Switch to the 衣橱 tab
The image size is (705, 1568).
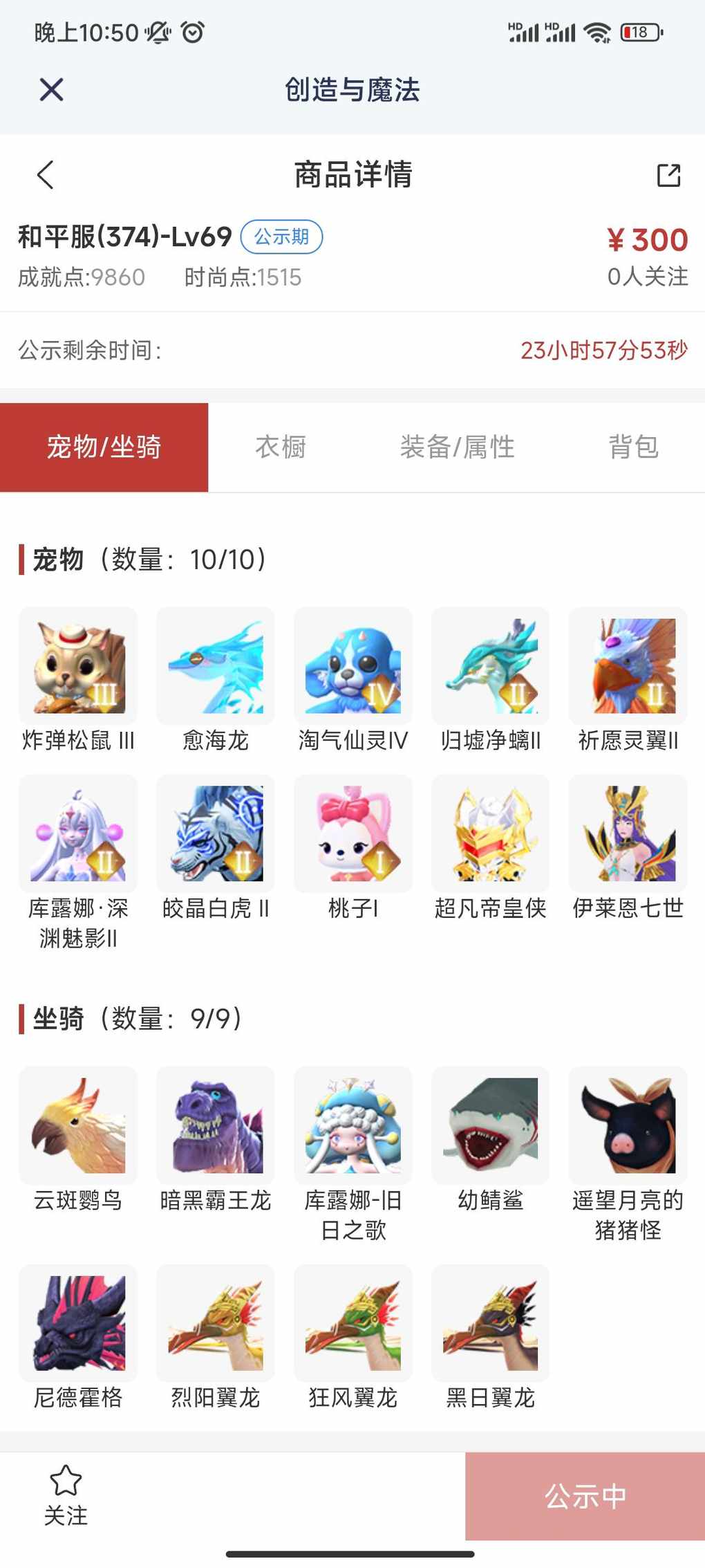pos(281,448)
